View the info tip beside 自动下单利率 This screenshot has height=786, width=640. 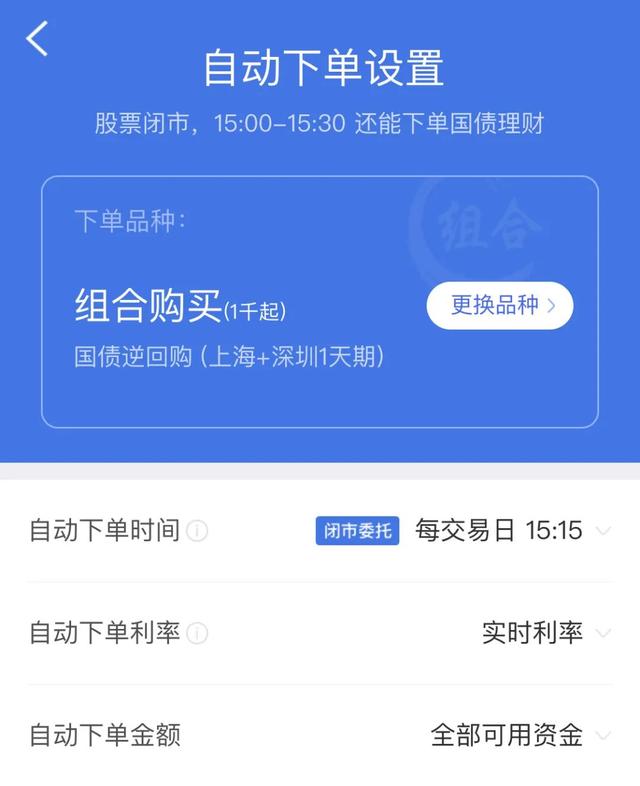coord(198,634)
